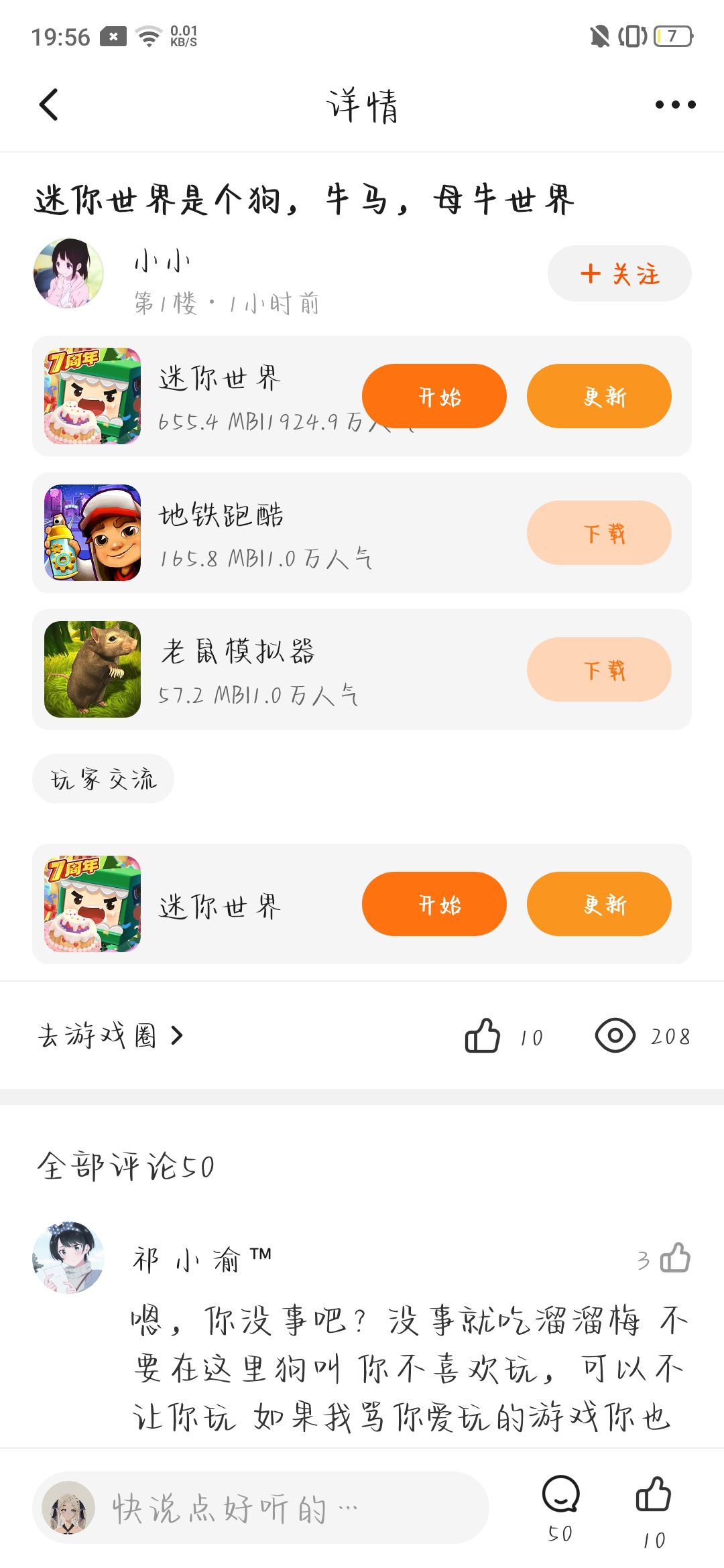The height and width of the screenshot is (1568, 724).
Task: Like 祁小渝's comment
Action: (x=674, y=1258)
